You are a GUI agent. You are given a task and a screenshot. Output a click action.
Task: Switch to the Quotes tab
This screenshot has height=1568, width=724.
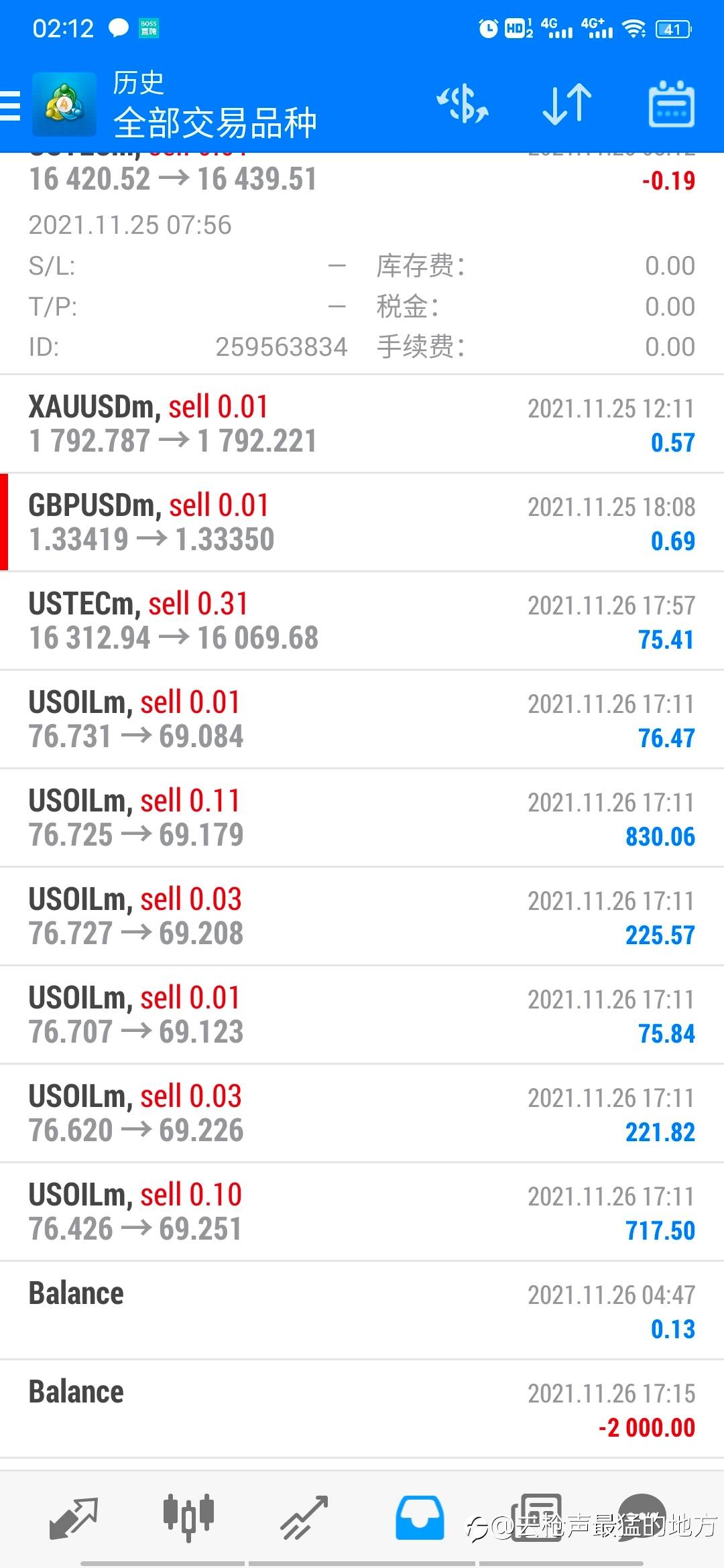(x=74, y=1517)
